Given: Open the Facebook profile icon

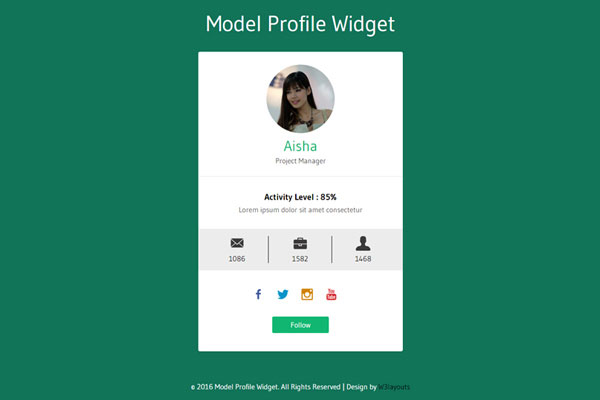Looking at the screenshot, I should click(x=258, y=294).
